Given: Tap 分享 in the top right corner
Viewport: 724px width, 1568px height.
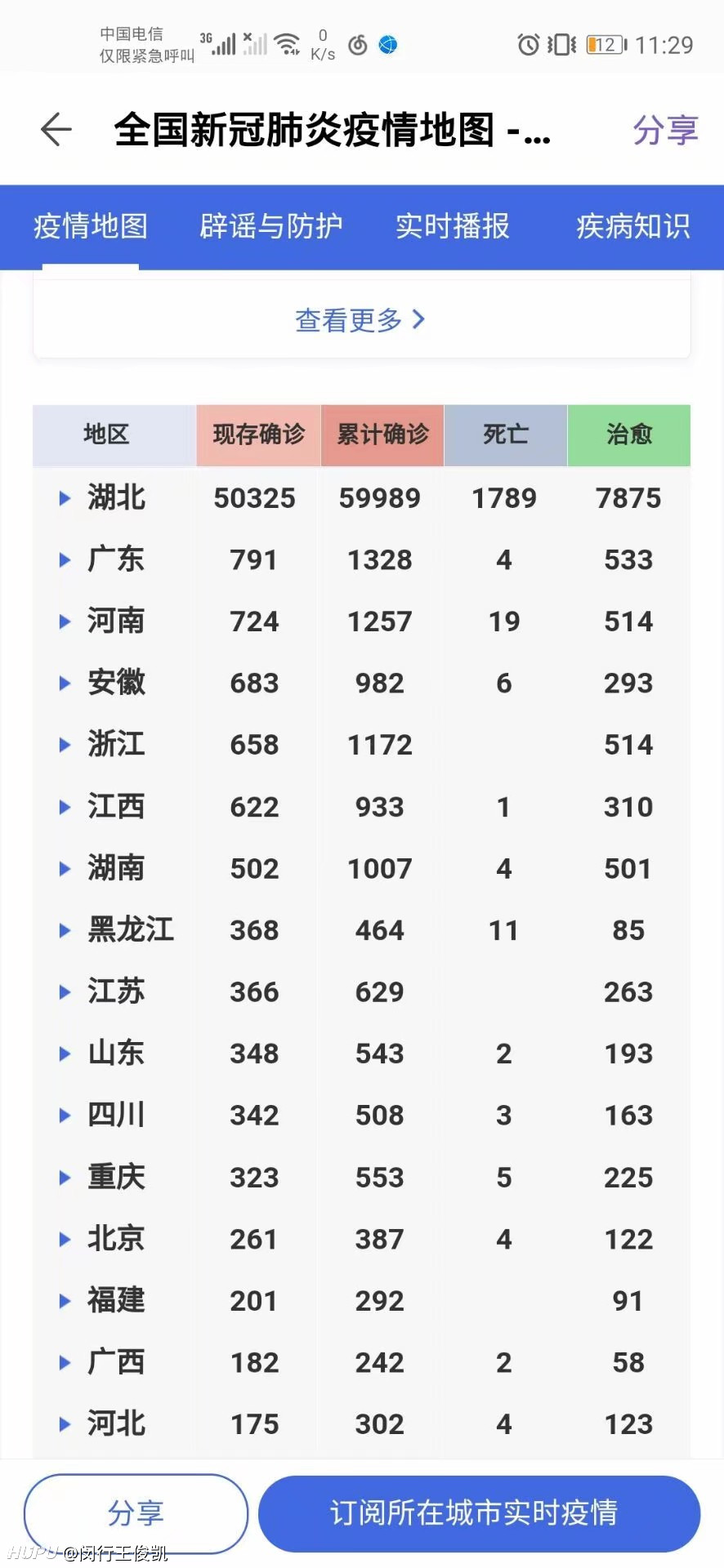Looking at the screenshot, I should (665, 130).
